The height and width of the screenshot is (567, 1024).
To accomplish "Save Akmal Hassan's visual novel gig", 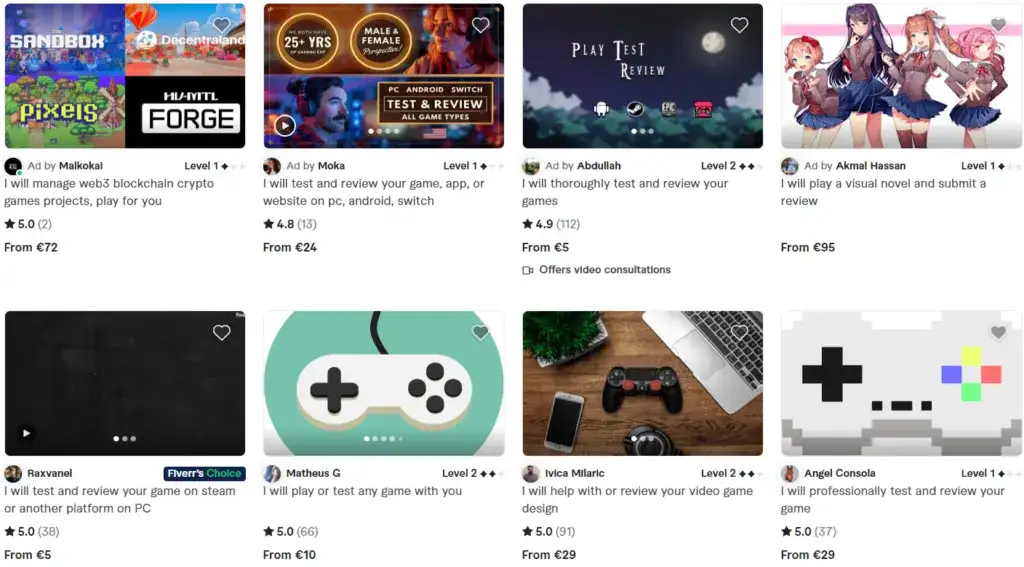I will [998, 25].
